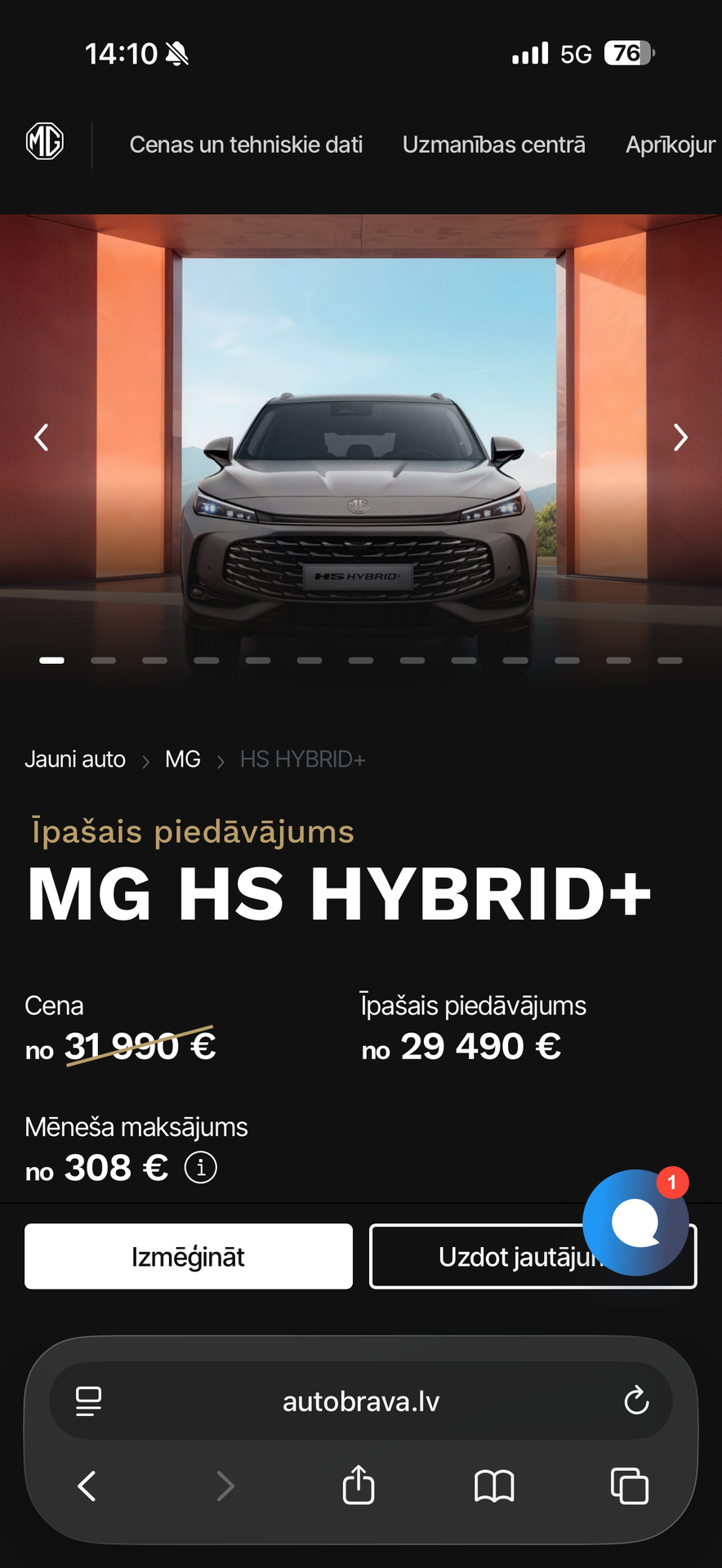Go back in browser history
722x1568 pixels.
pyautogui.click(x=87, y=1486)
